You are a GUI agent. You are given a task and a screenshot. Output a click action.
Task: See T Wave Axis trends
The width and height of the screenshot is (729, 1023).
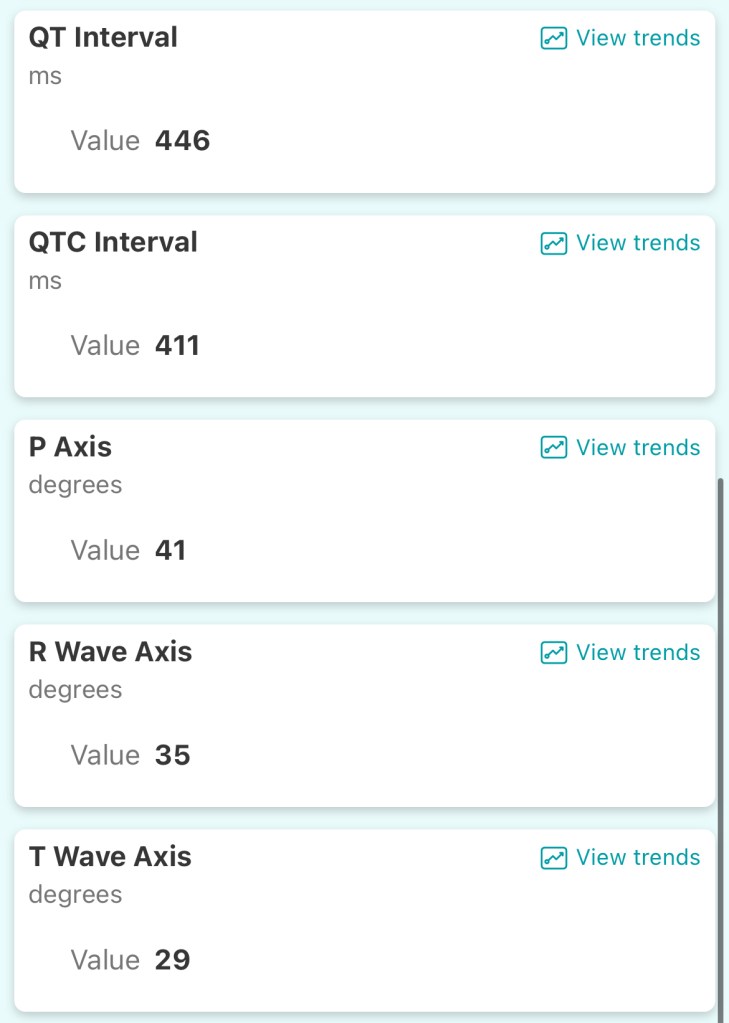point(620,858)
